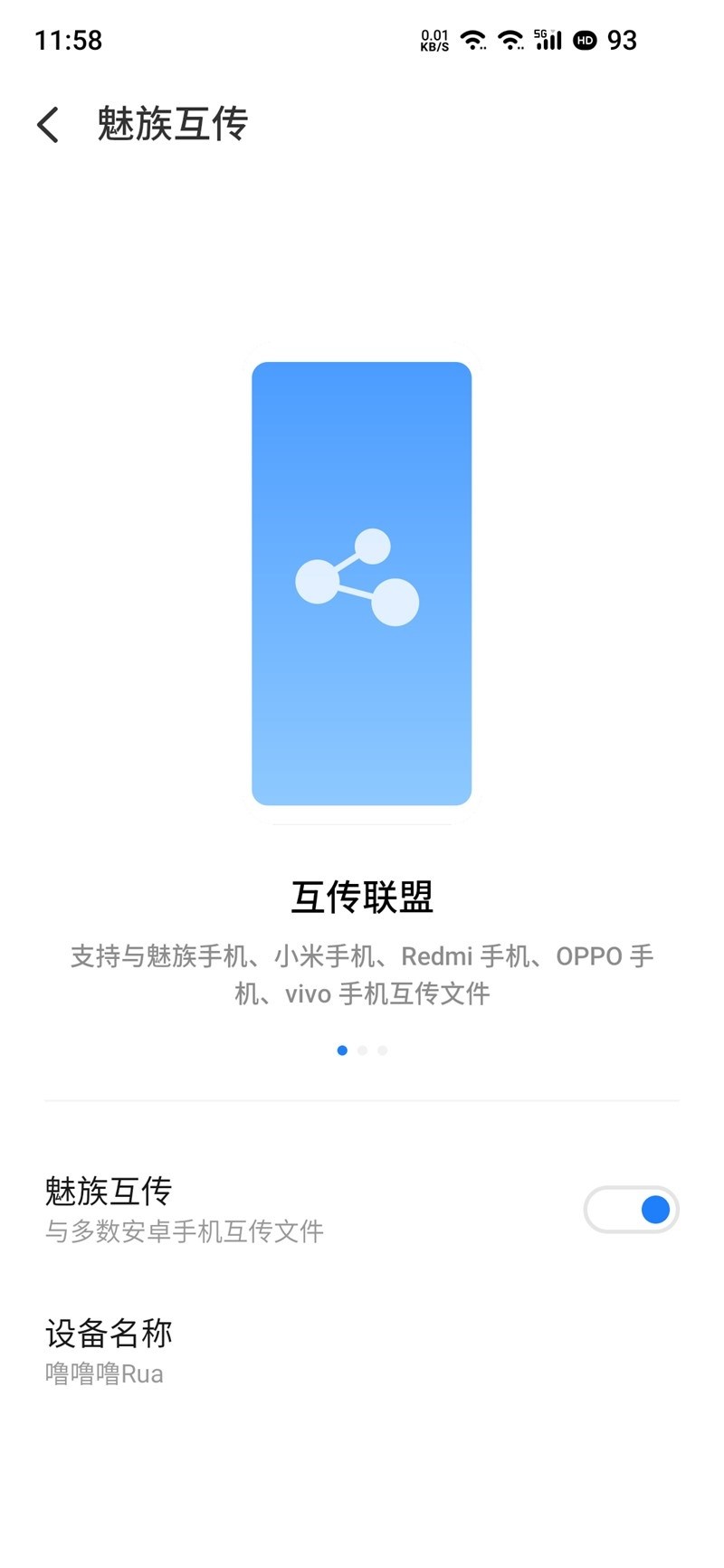This screenshot has width=724, height=1568.
Task: Select the third carousel page dot
Action: 382,1050
